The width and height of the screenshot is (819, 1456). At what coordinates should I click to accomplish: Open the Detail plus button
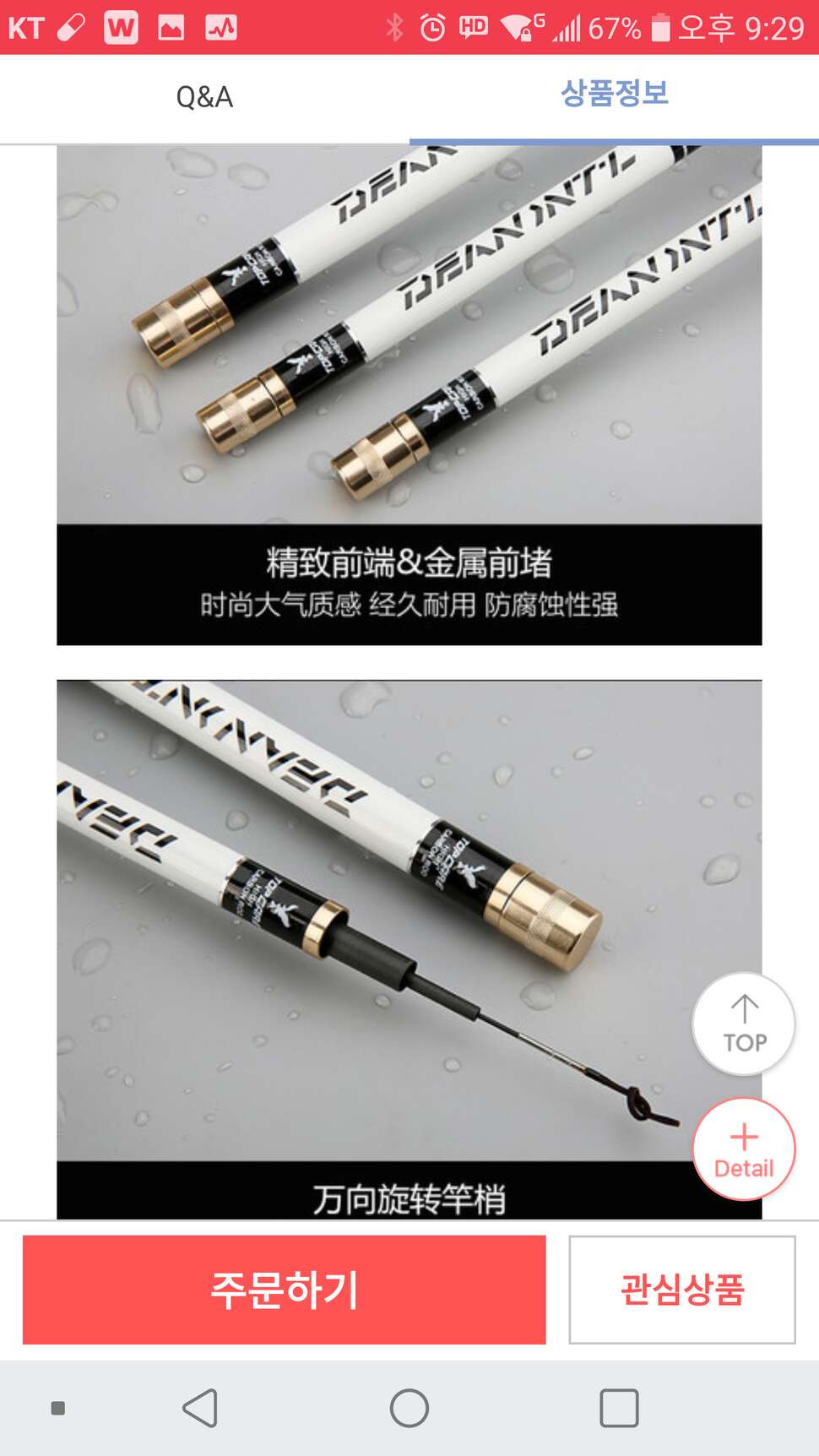(x=744, y=1149)
